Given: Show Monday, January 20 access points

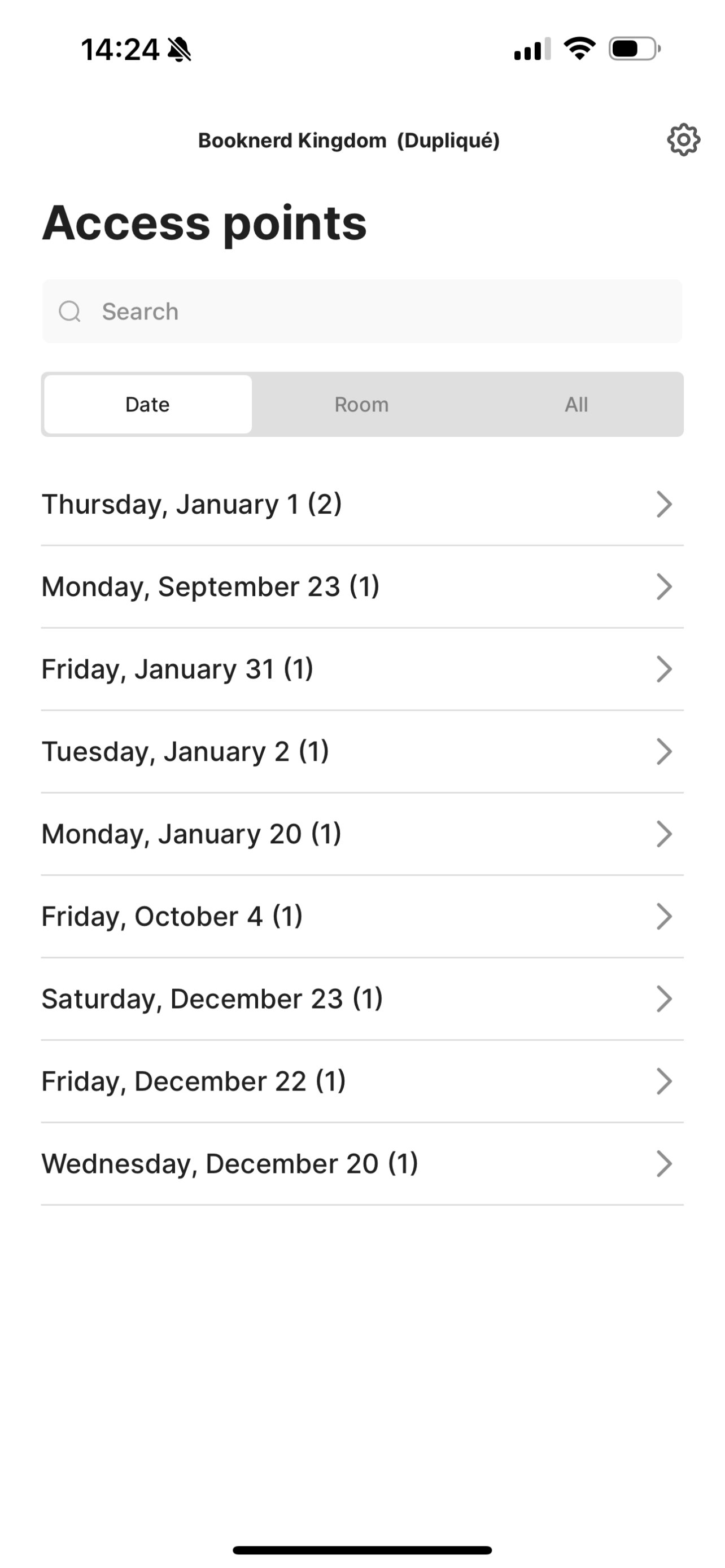Looking at the screenshot, I should pos(361,834).
